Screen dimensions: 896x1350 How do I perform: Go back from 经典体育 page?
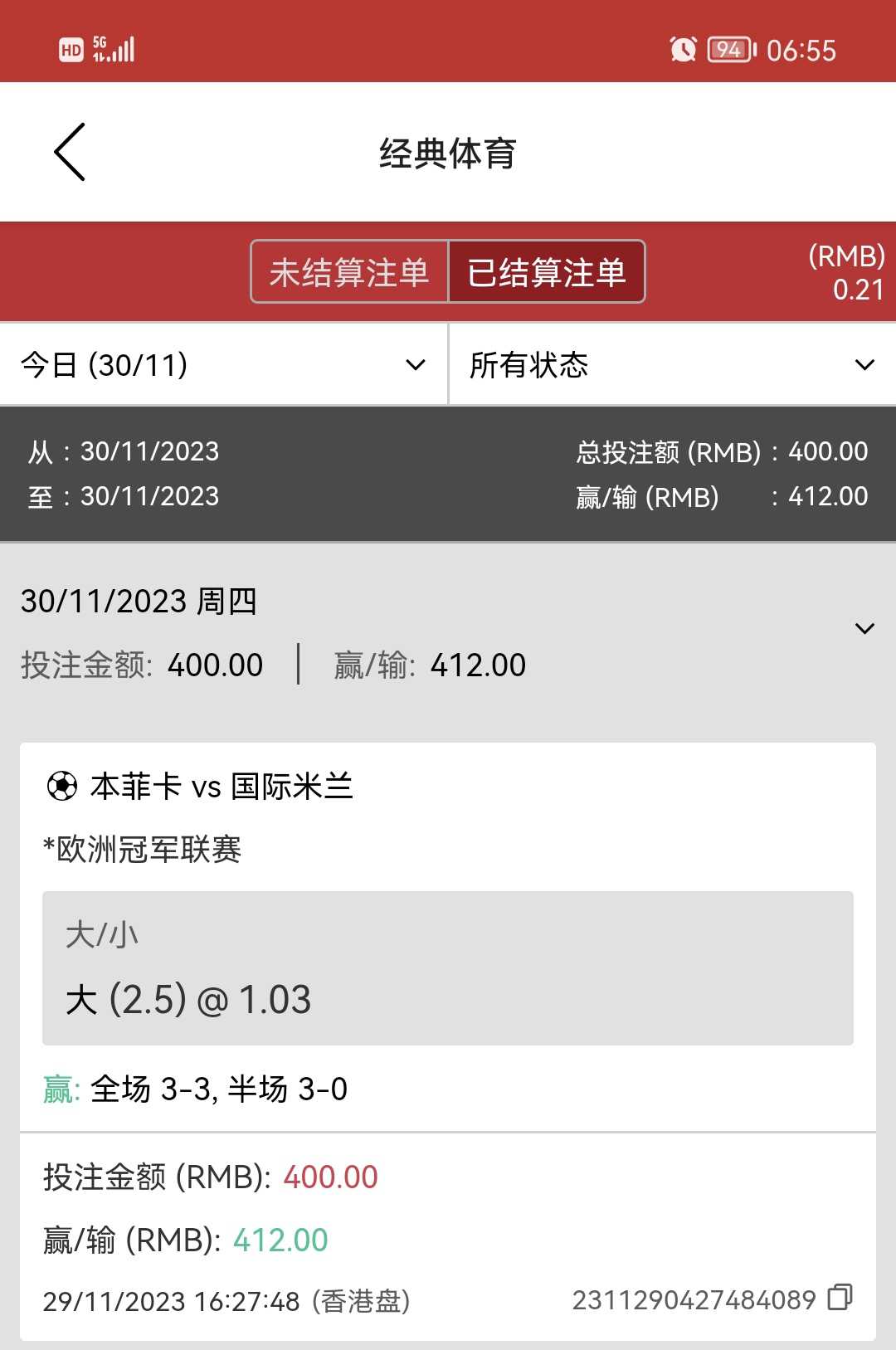pyautogui.click(x=71, y=152)
